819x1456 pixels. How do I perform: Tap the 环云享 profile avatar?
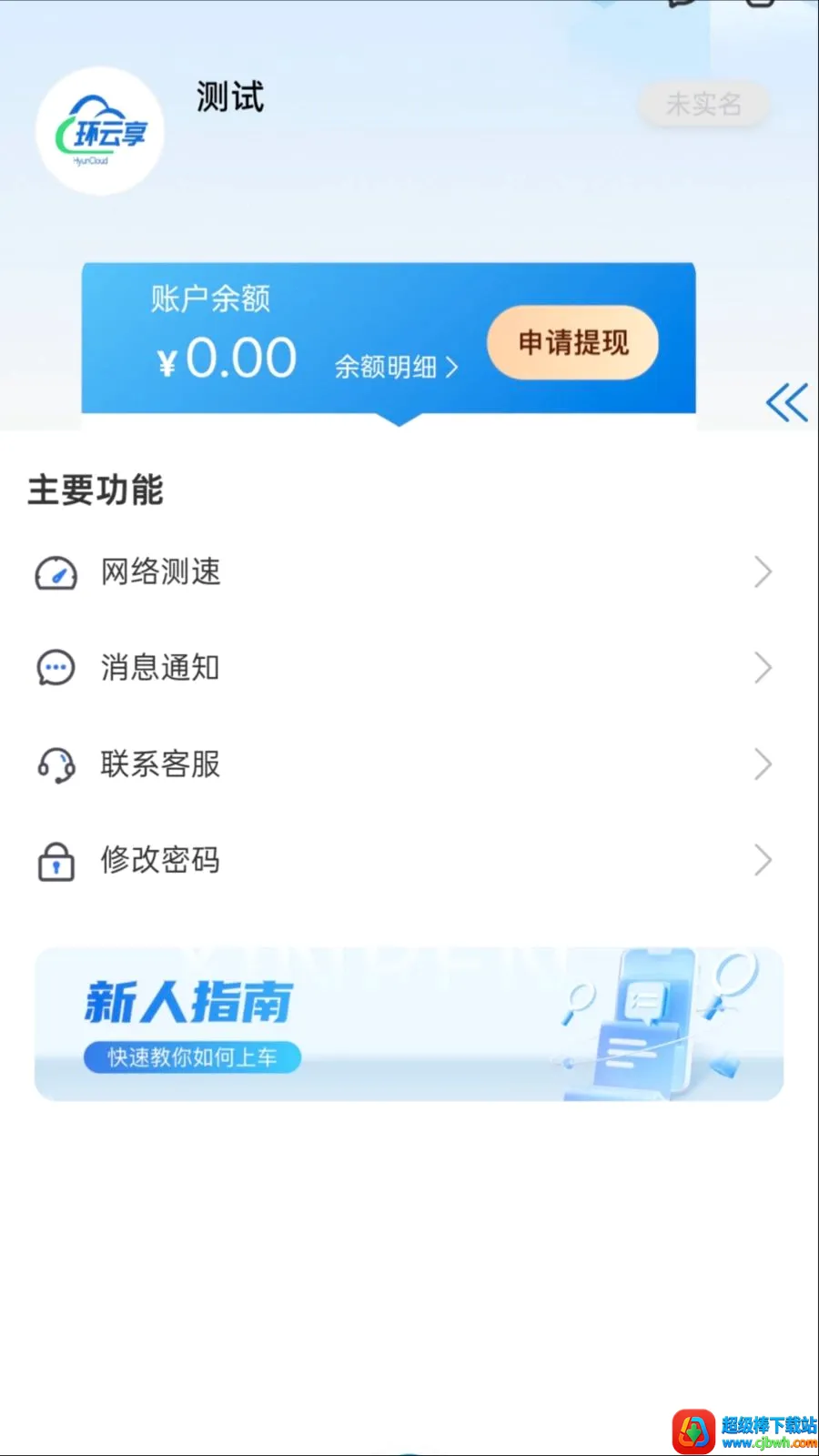pyautogui.click(x=99, y=131)
